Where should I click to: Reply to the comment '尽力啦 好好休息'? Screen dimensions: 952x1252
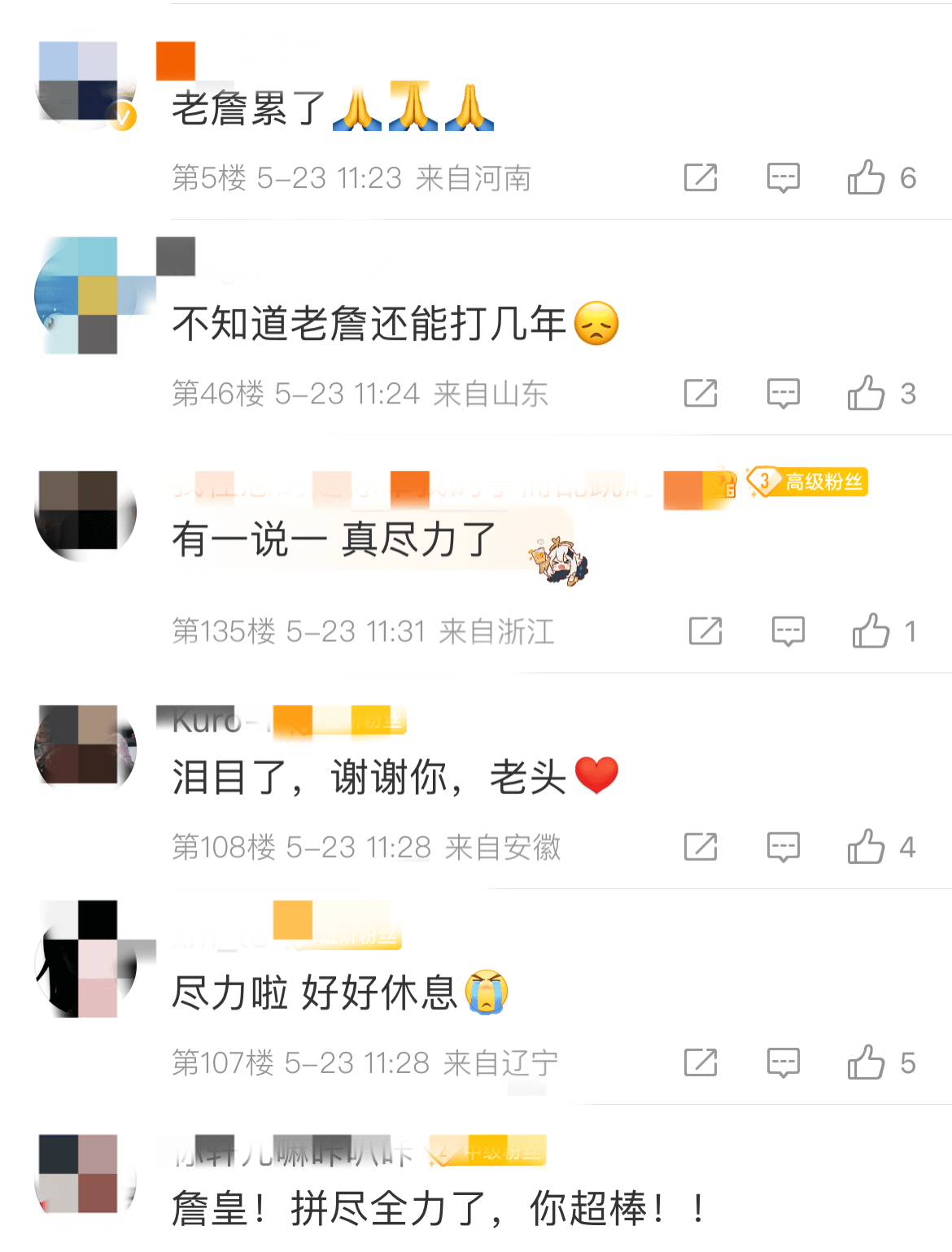click(784, 1062)
